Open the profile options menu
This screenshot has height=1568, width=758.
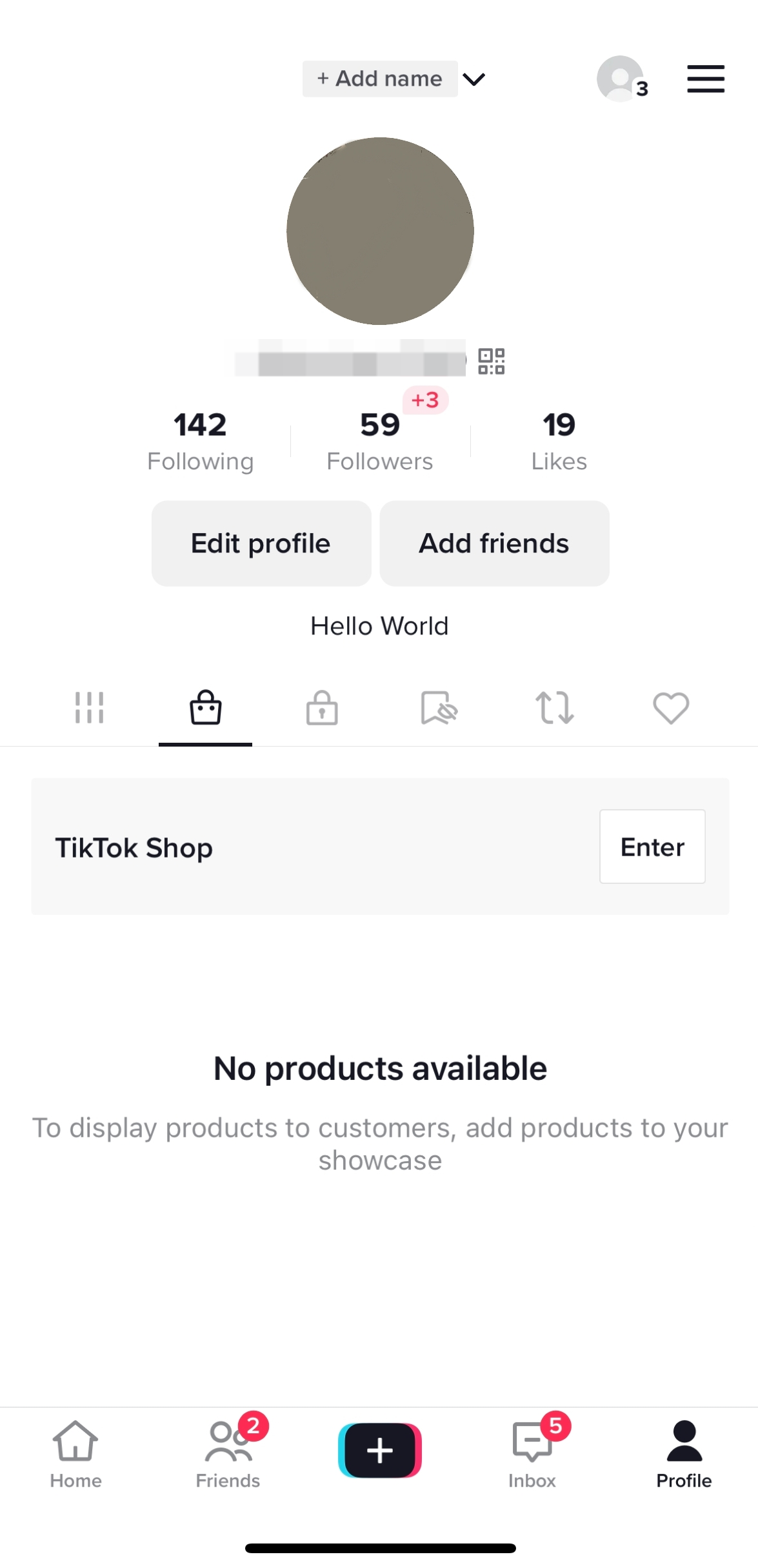(x=704, y=79)
